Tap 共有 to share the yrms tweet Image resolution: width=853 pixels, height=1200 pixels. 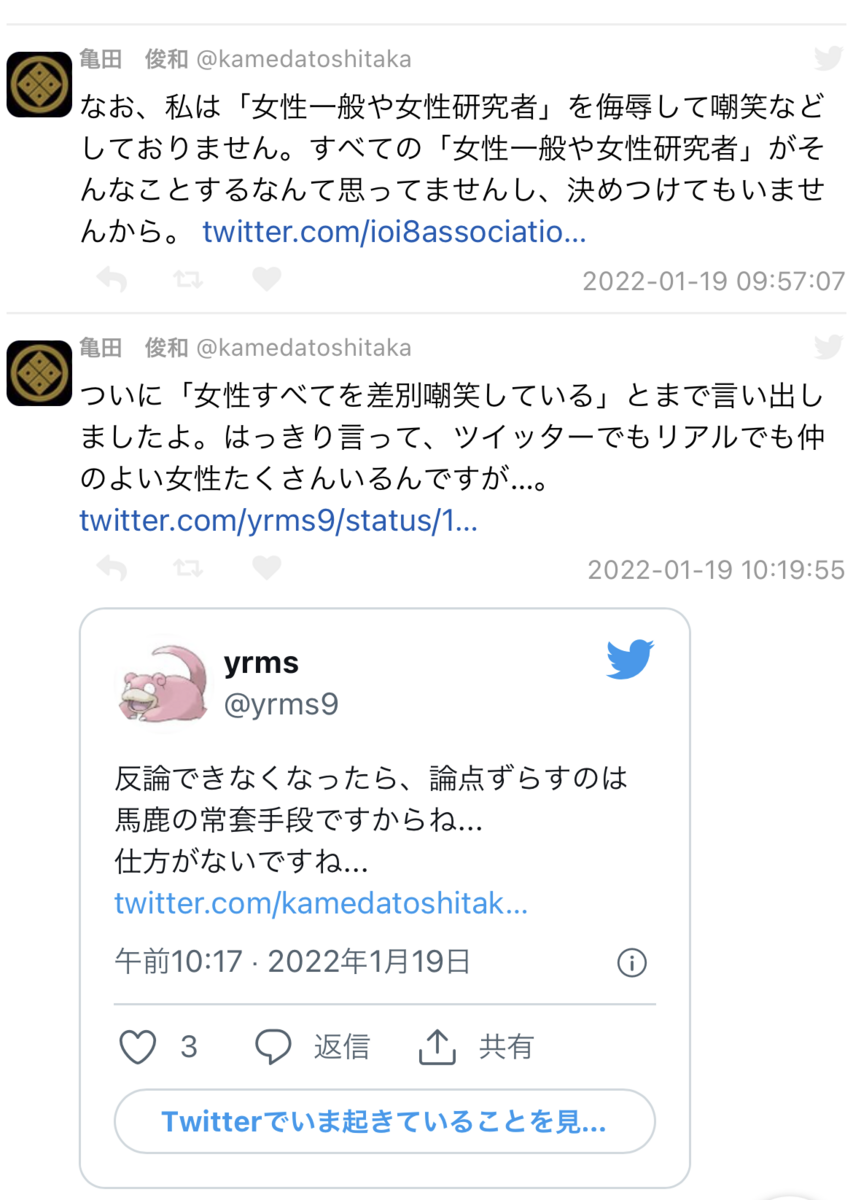(476, 1047)
